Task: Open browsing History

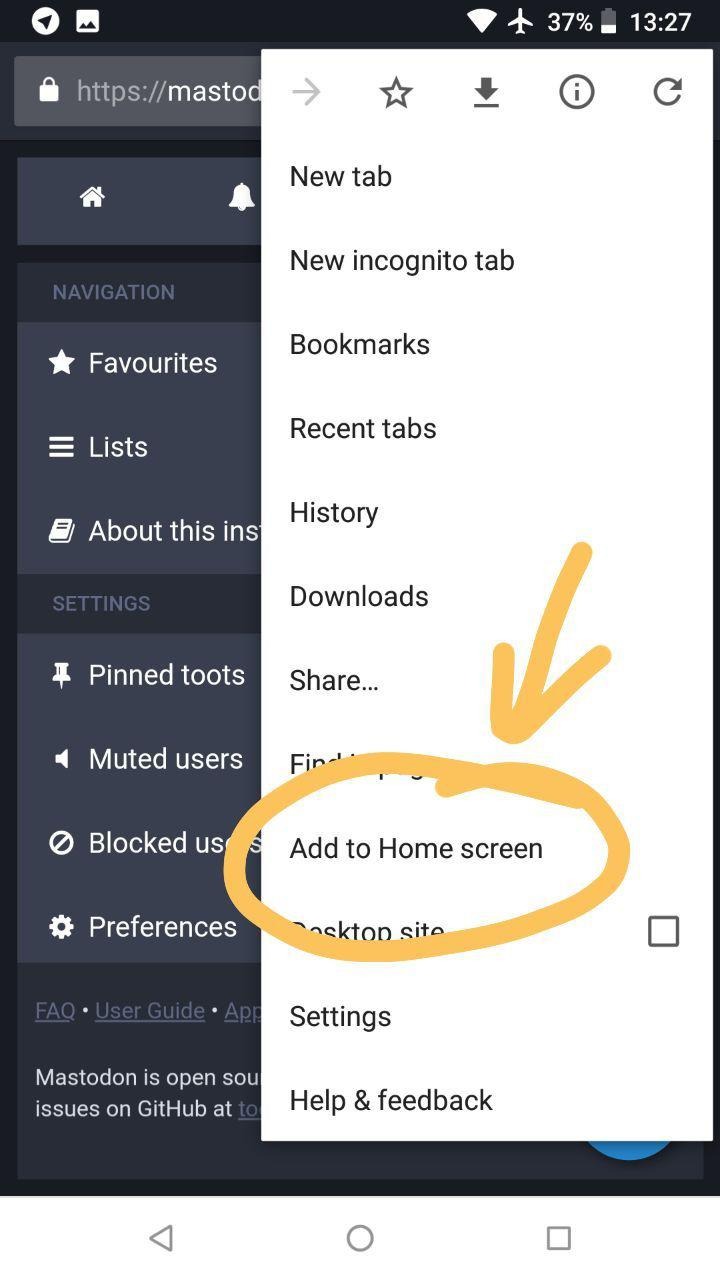Action: click(x=334, y=512)
